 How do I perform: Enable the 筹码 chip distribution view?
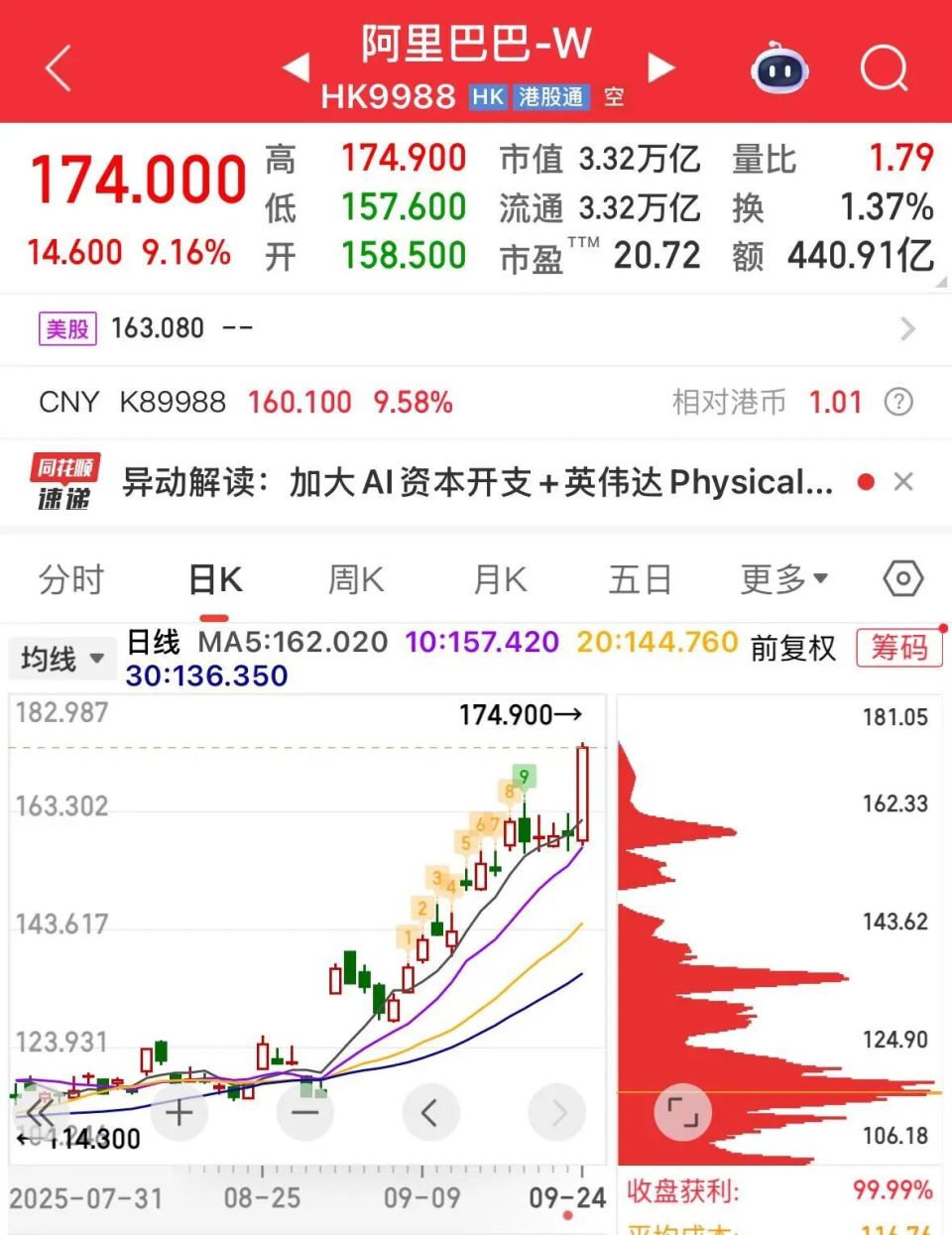(x=897, y=650)
